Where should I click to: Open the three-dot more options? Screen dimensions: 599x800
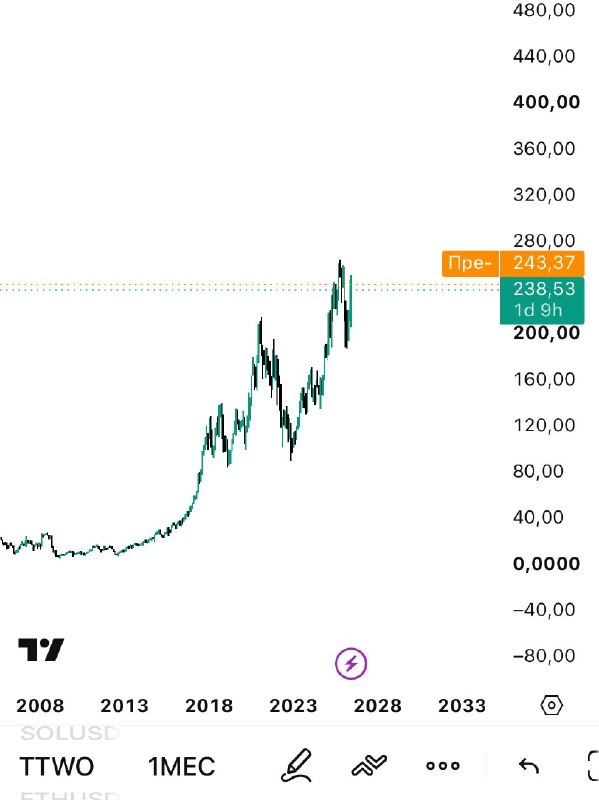tap(443, 766)
